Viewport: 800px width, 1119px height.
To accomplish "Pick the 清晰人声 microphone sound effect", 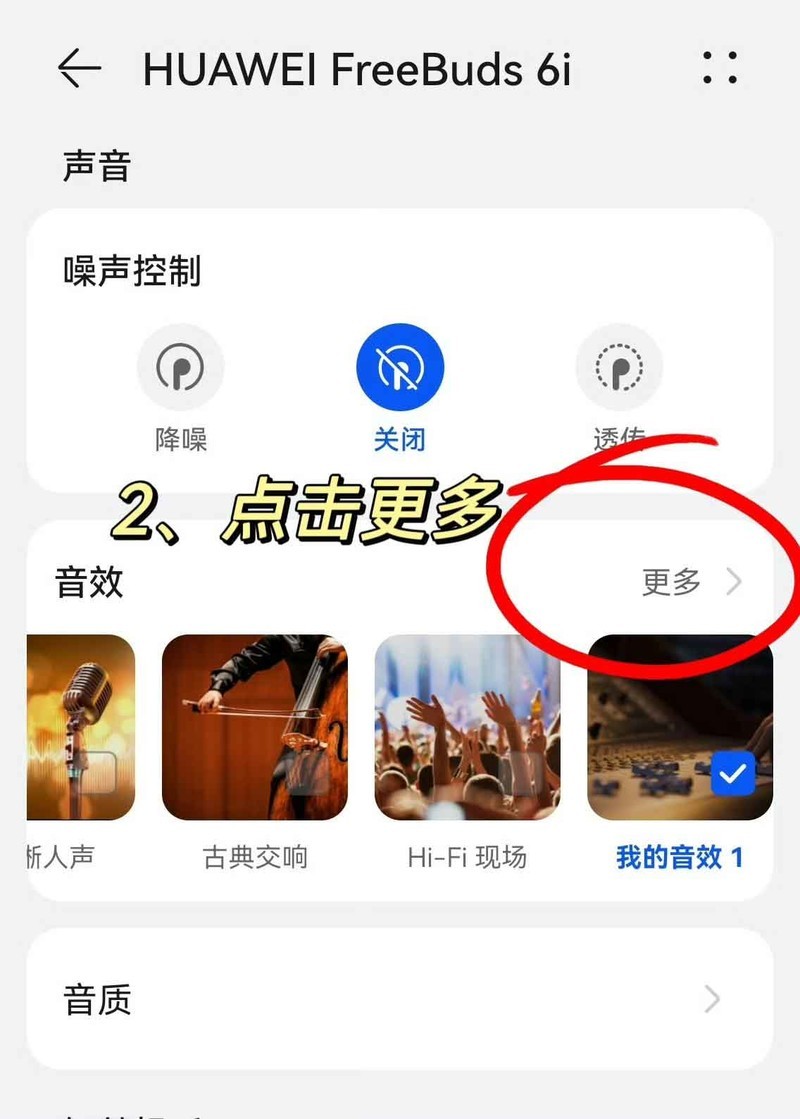I will 80,727.
